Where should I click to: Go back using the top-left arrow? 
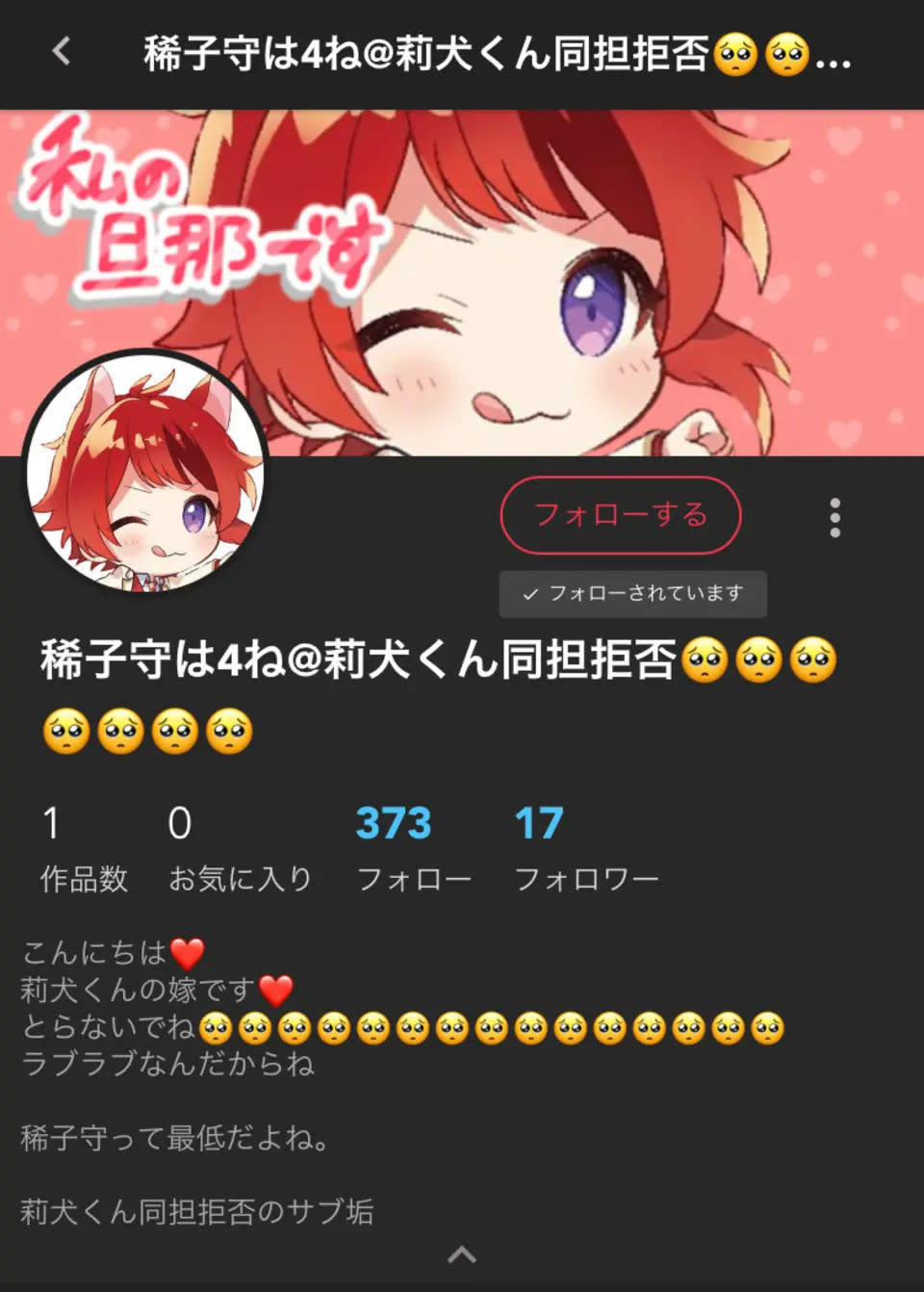62,52
